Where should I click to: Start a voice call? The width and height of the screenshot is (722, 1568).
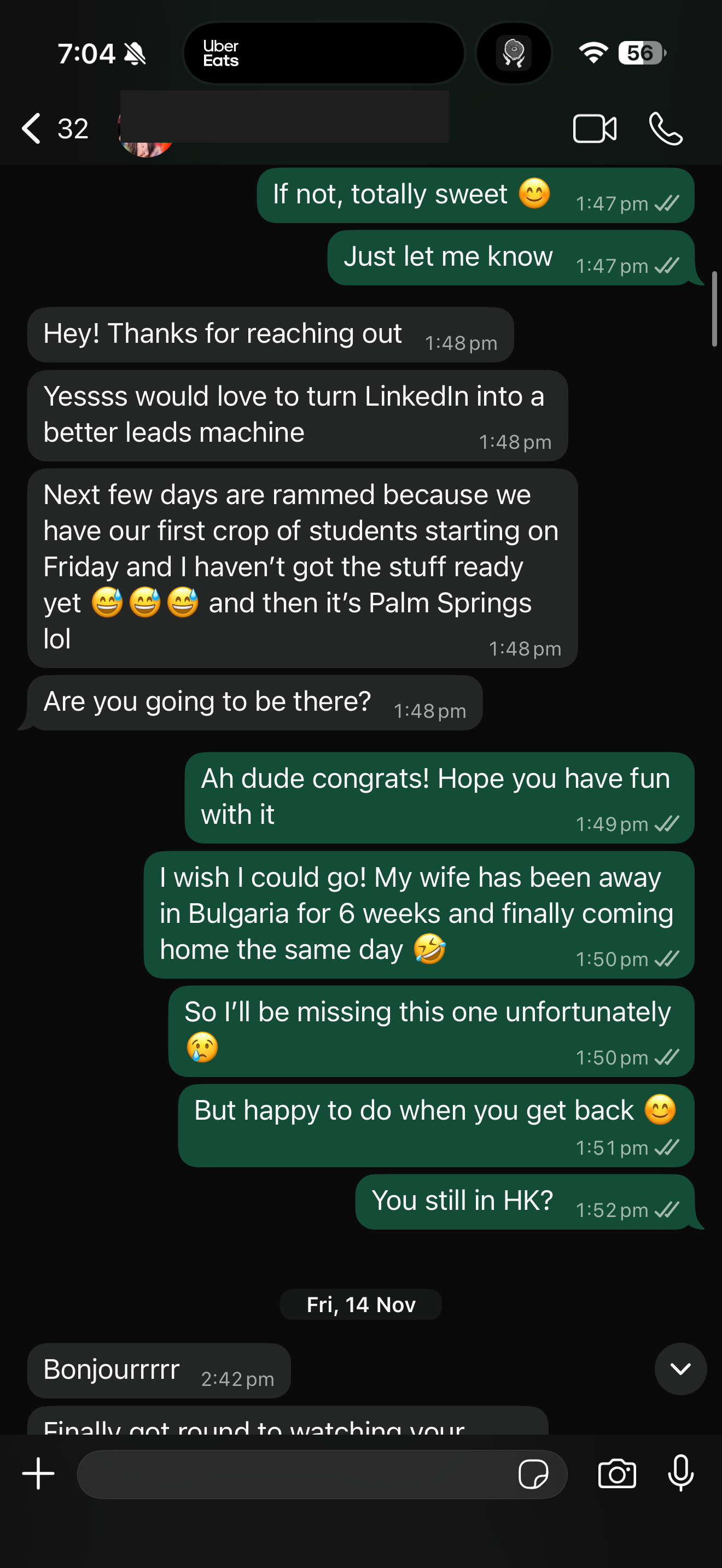pos(665,128)
